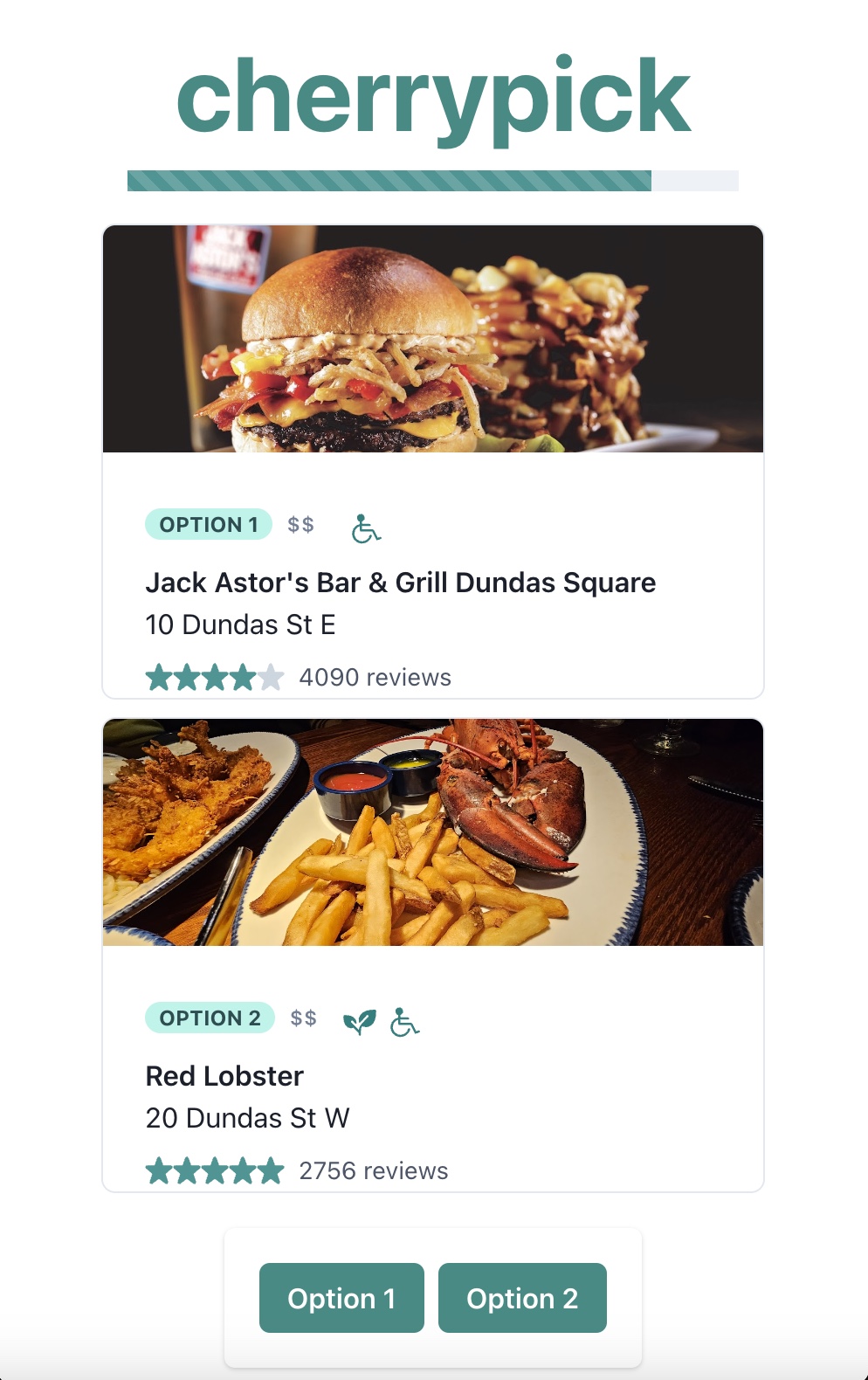This screenshot has height=1380, width=868.
Task: Pick the Option 2 button
Action: (x=522, y=1298)
